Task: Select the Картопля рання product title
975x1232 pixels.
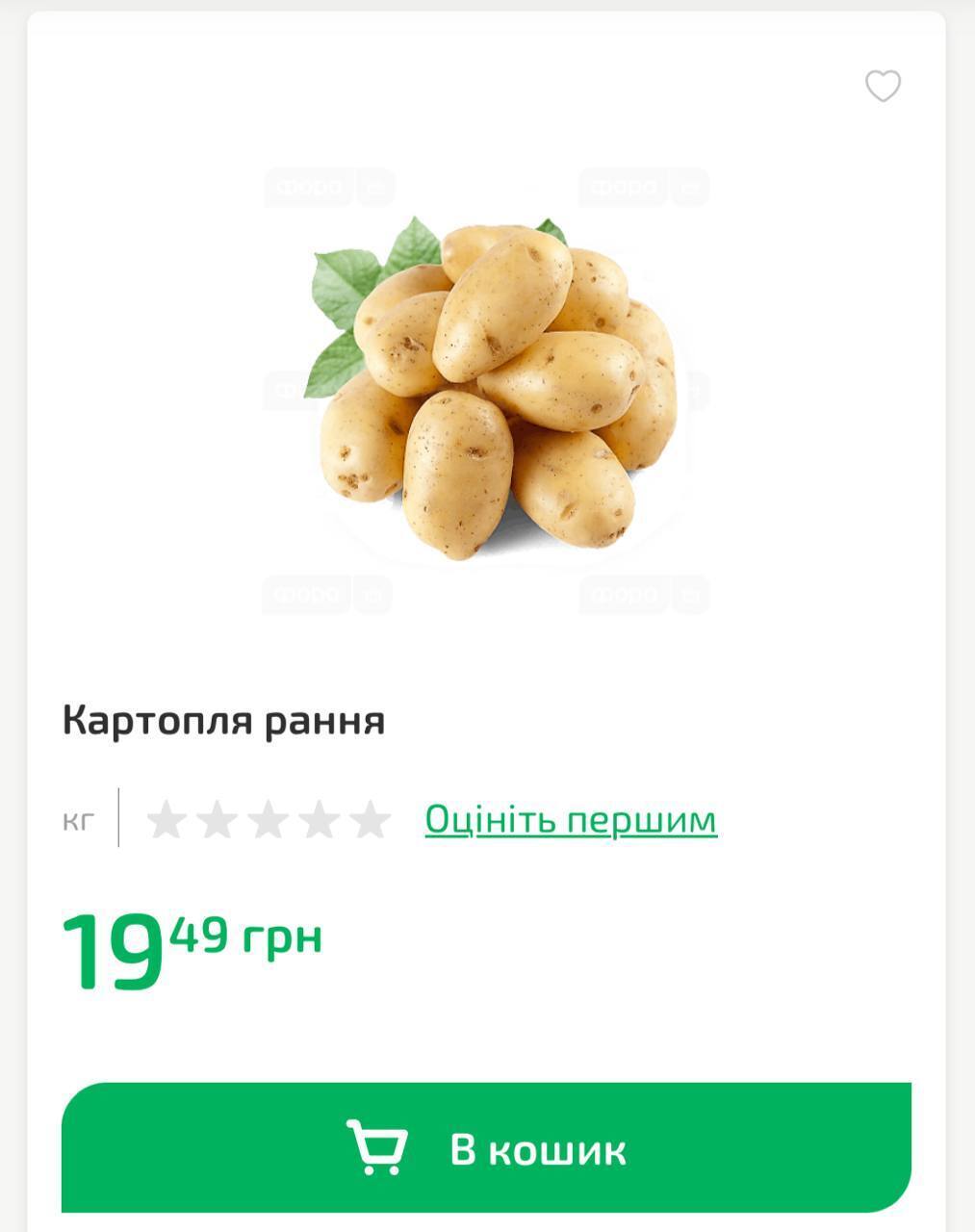Action: pos(221,720)
